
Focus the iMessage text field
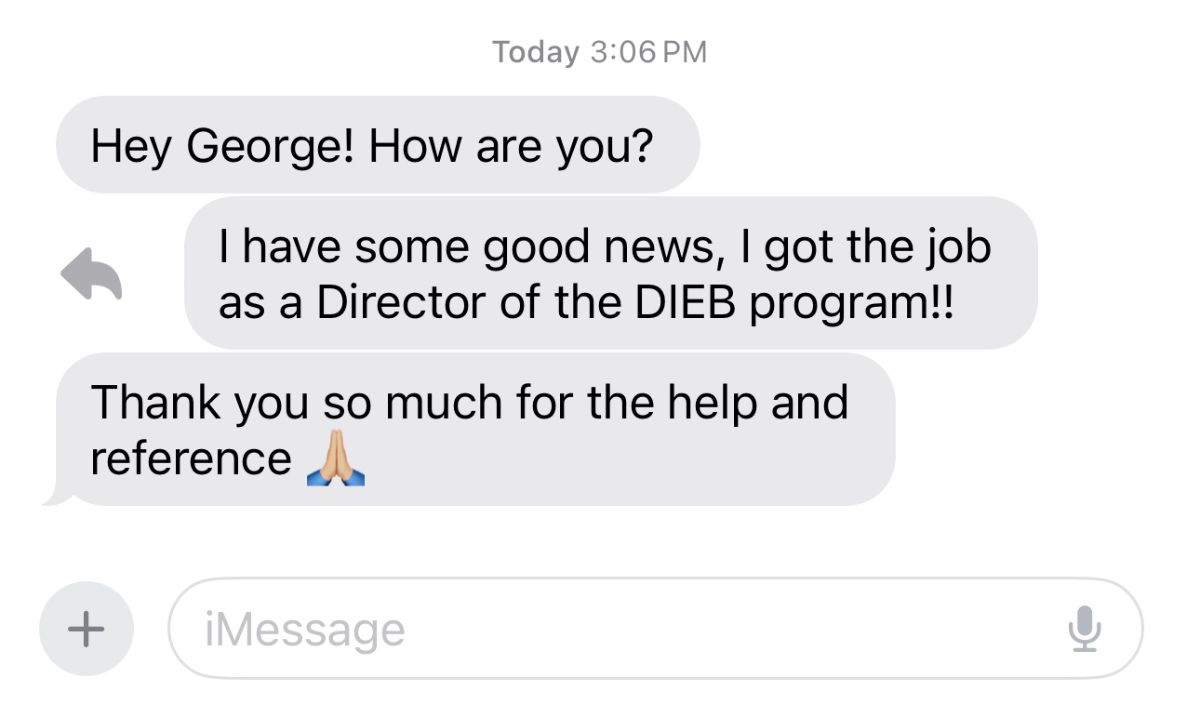[600, 629]
